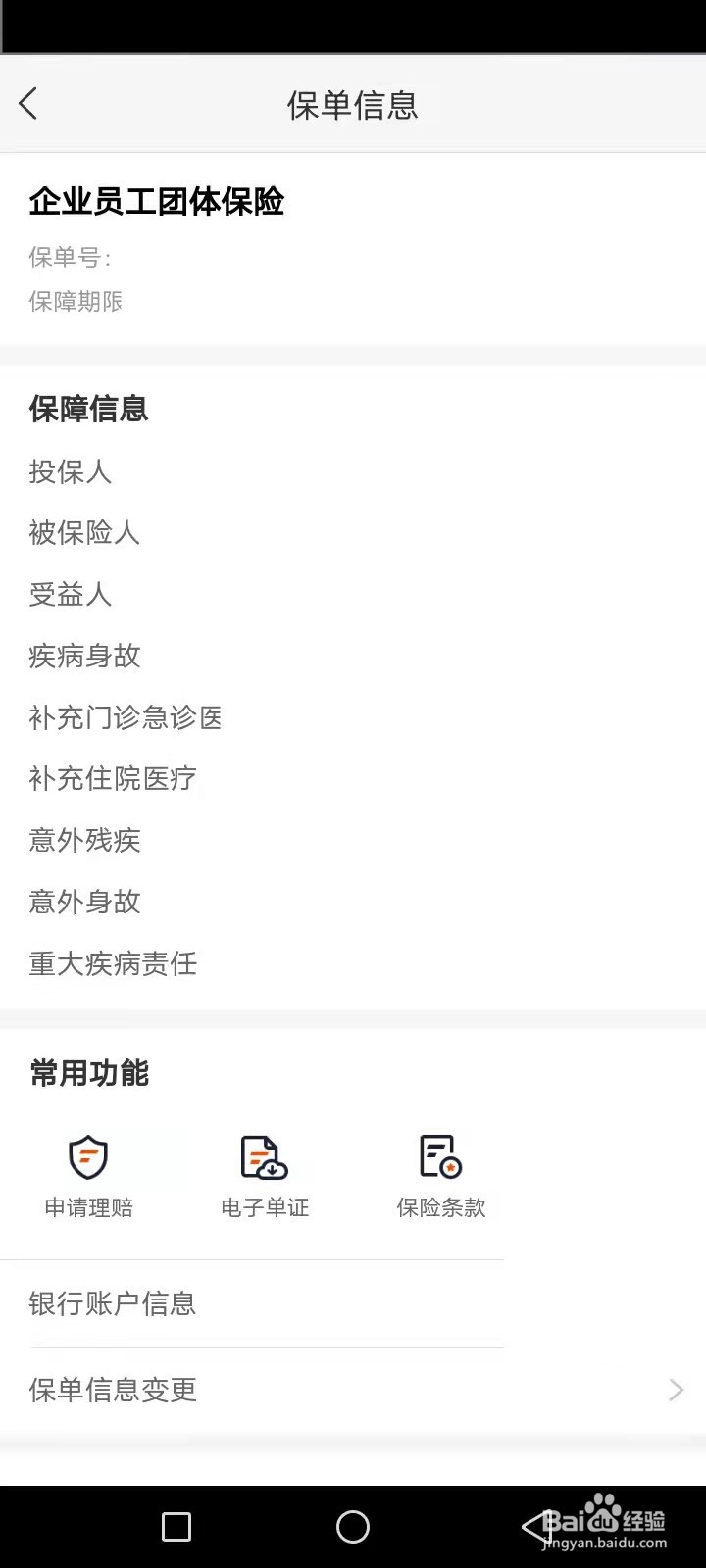Open the 受益人 information row
This screenshot has height=1568, width=706.
pos(70,596)
